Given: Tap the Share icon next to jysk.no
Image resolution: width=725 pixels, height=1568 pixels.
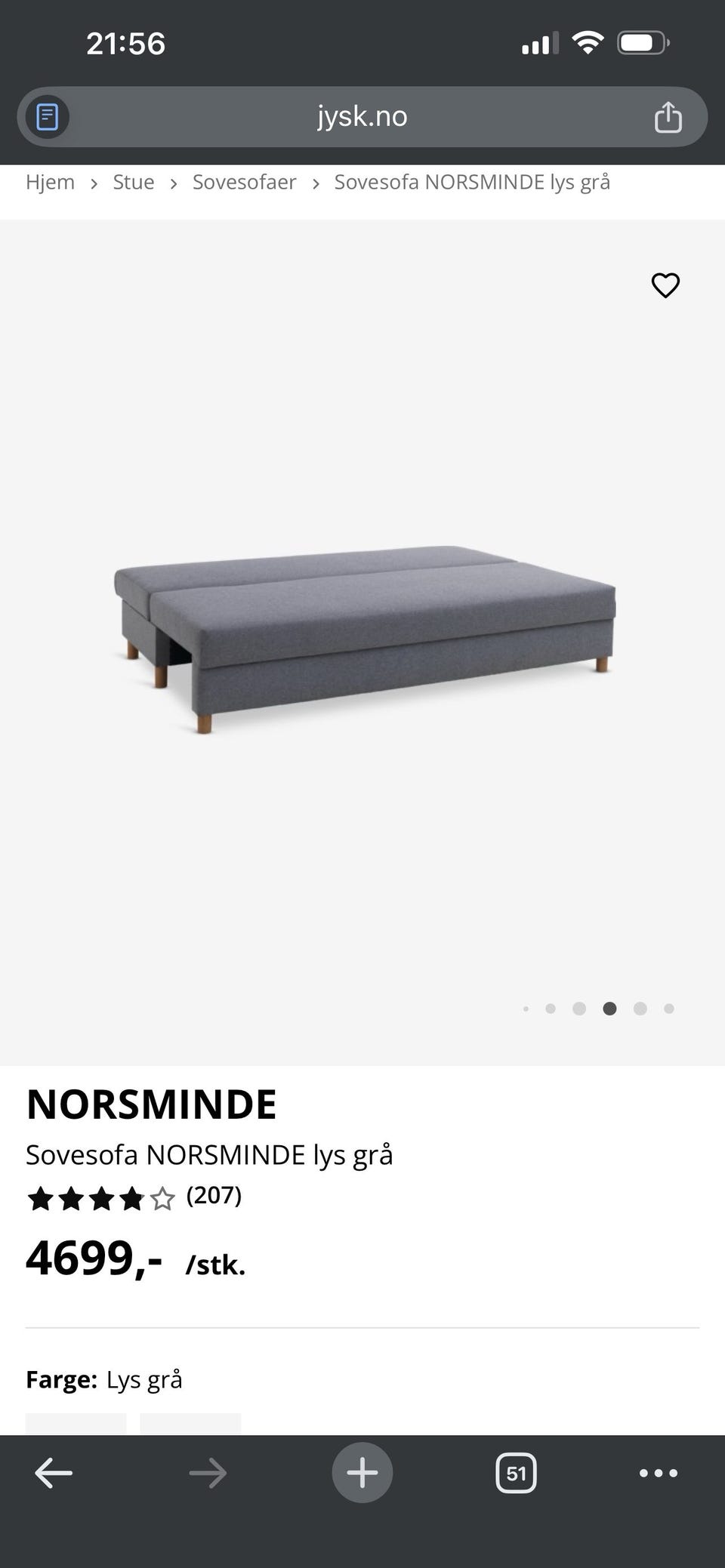Looking at the screenshot, I should [668, 116].
